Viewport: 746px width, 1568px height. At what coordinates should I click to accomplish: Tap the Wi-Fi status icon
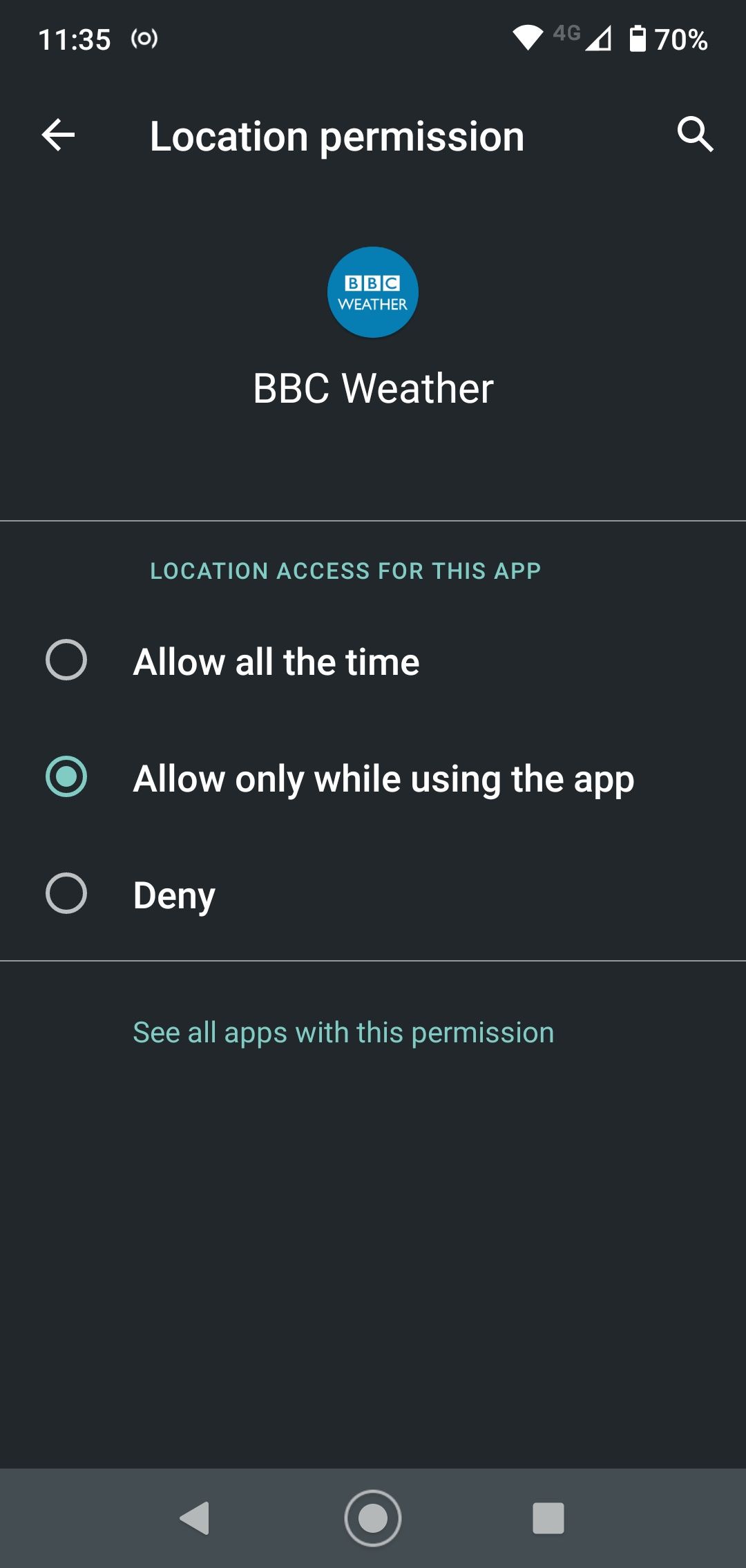[528, 38]
